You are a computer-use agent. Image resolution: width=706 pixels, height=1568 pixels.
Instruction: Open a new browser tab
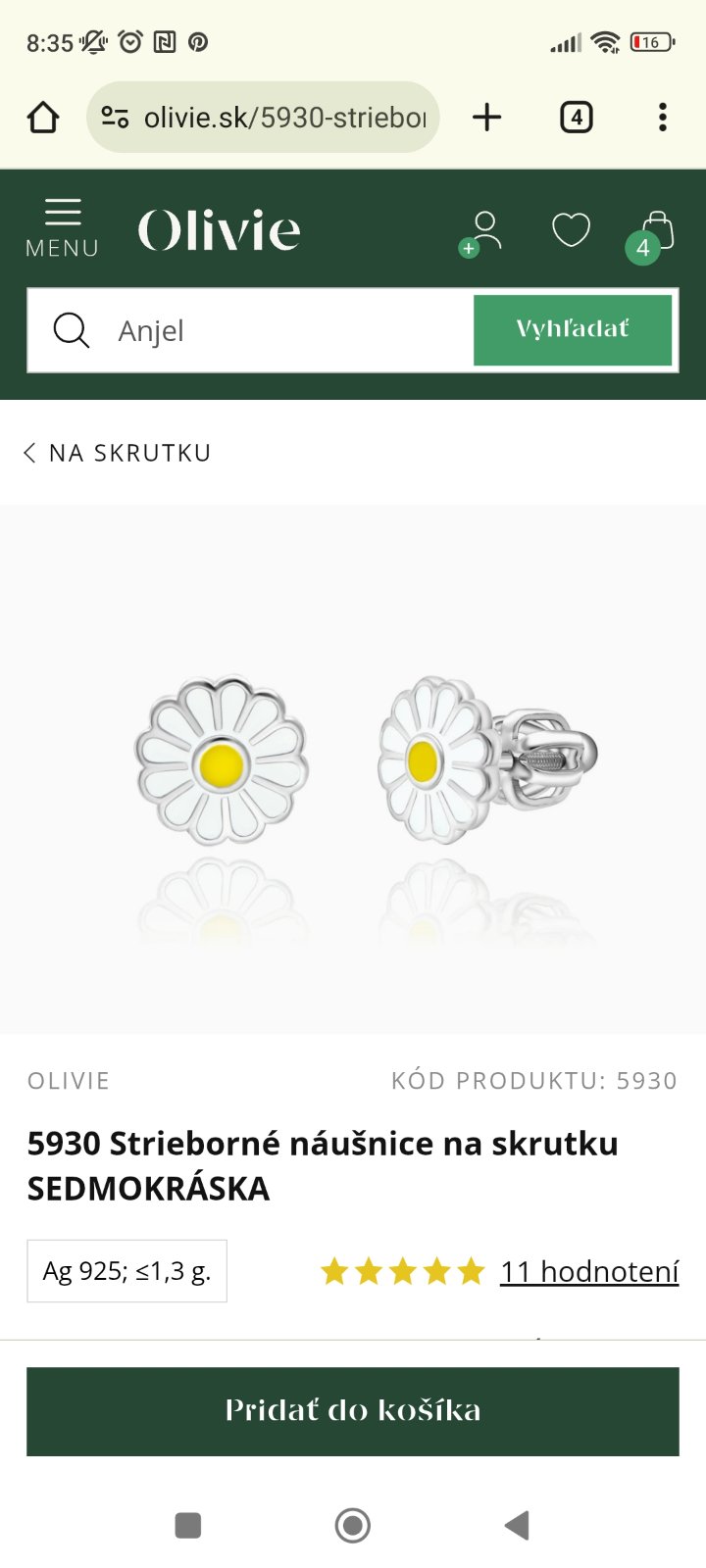coord(486,118)
